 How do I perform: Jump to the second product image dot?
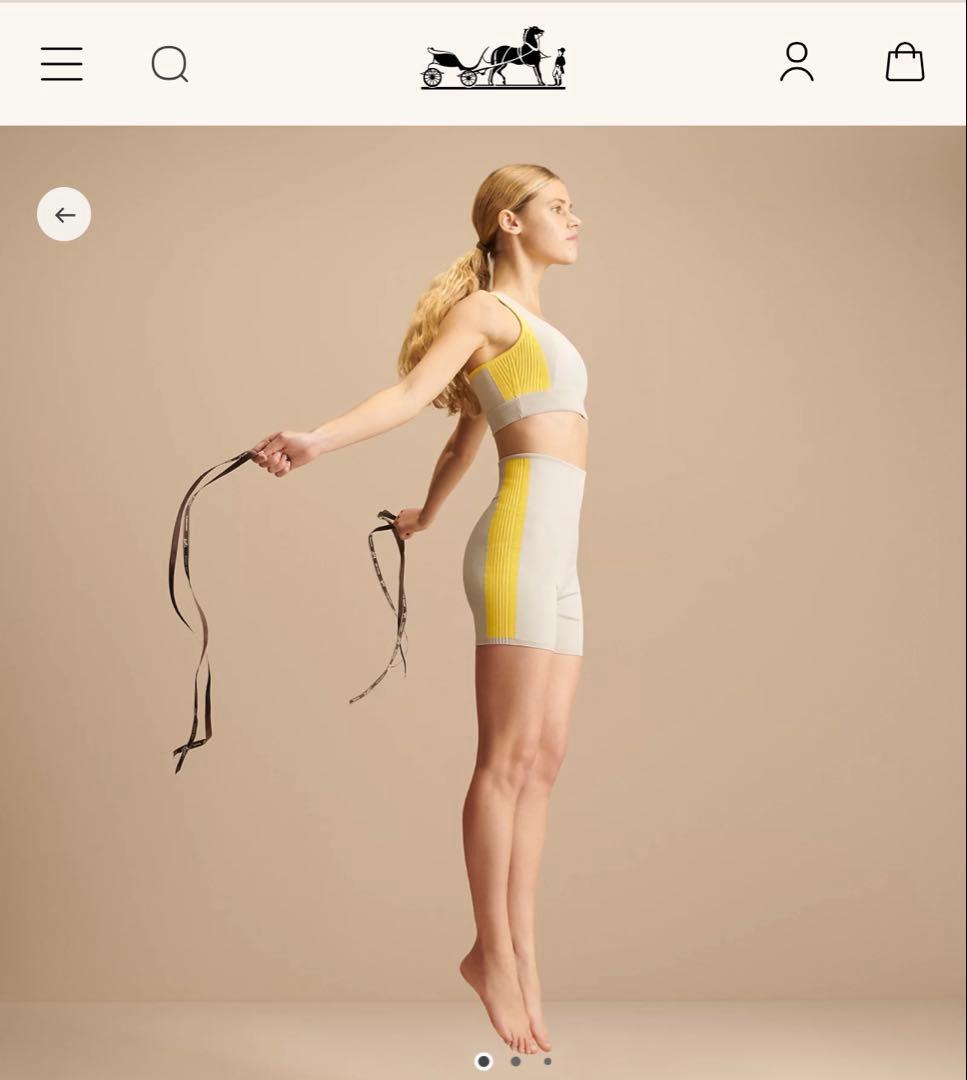coord(516,1061)
